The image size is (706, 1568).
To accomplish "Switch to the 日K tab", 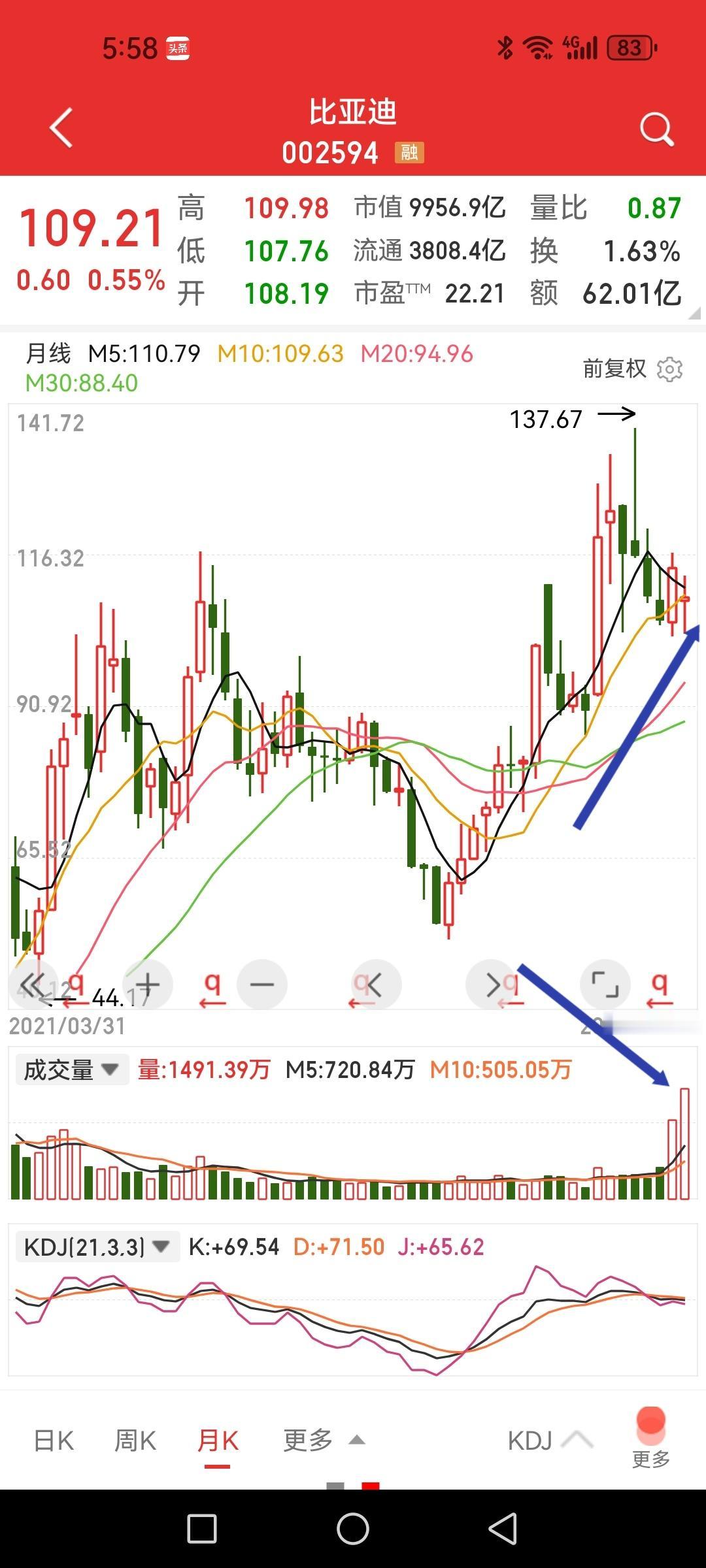I will tap(54, 1441).
